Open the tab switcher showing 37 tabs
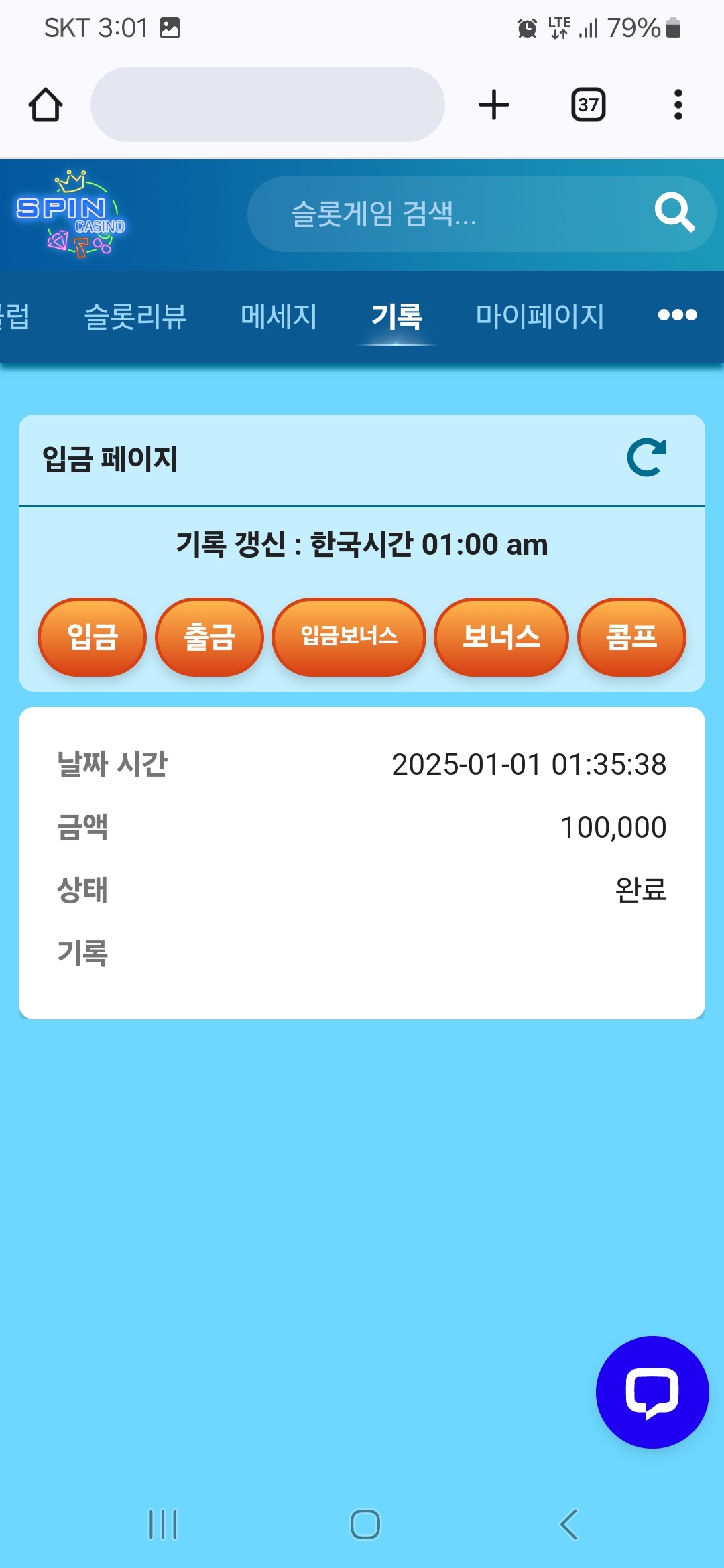 click(x=588, y=105)
